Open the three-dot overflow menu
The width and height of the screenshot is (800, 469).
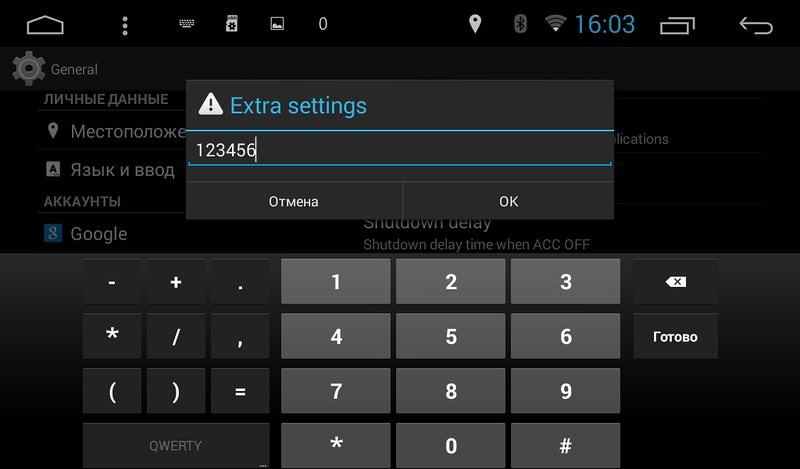coord(124,24)
